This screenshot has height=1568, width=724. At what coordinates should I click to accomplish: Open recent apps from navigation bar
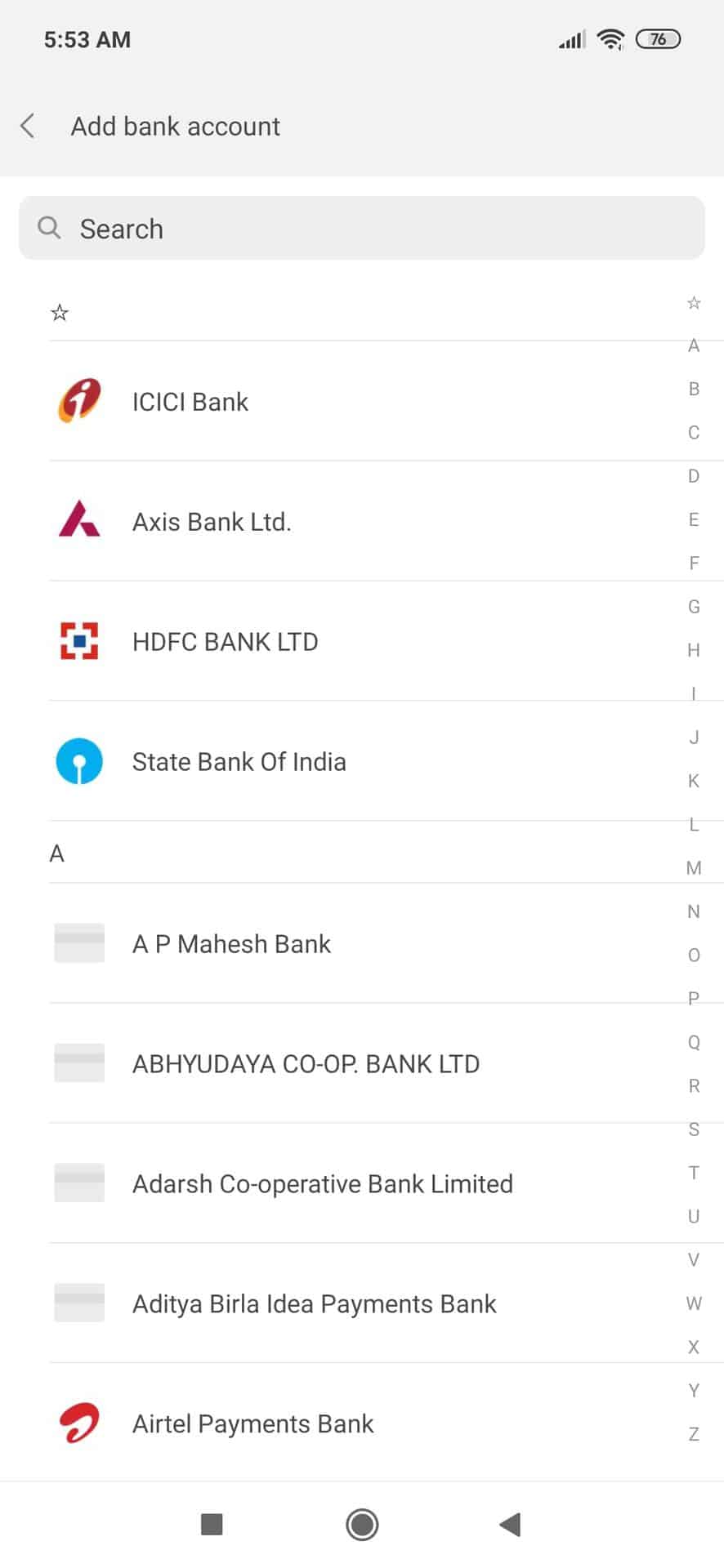pyautogui.click(x=212, y=1524)
